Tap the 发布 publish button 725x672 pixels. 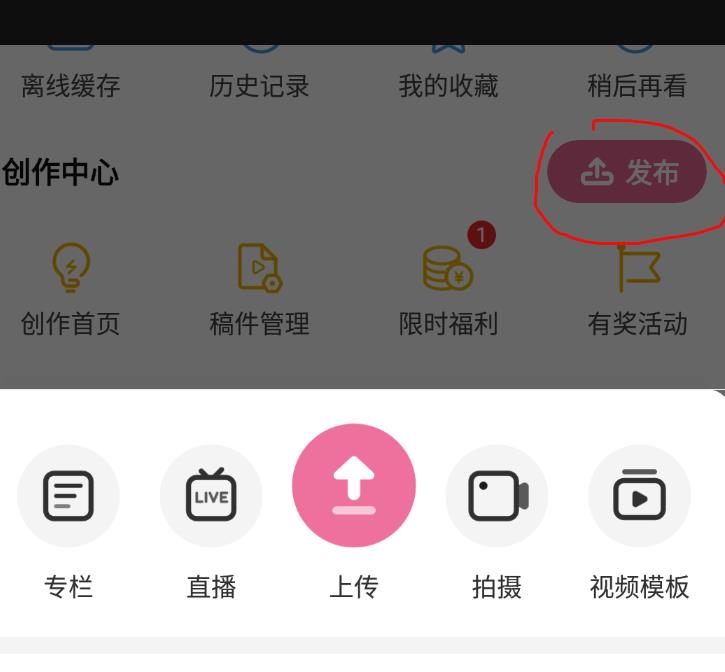(627, 172)
